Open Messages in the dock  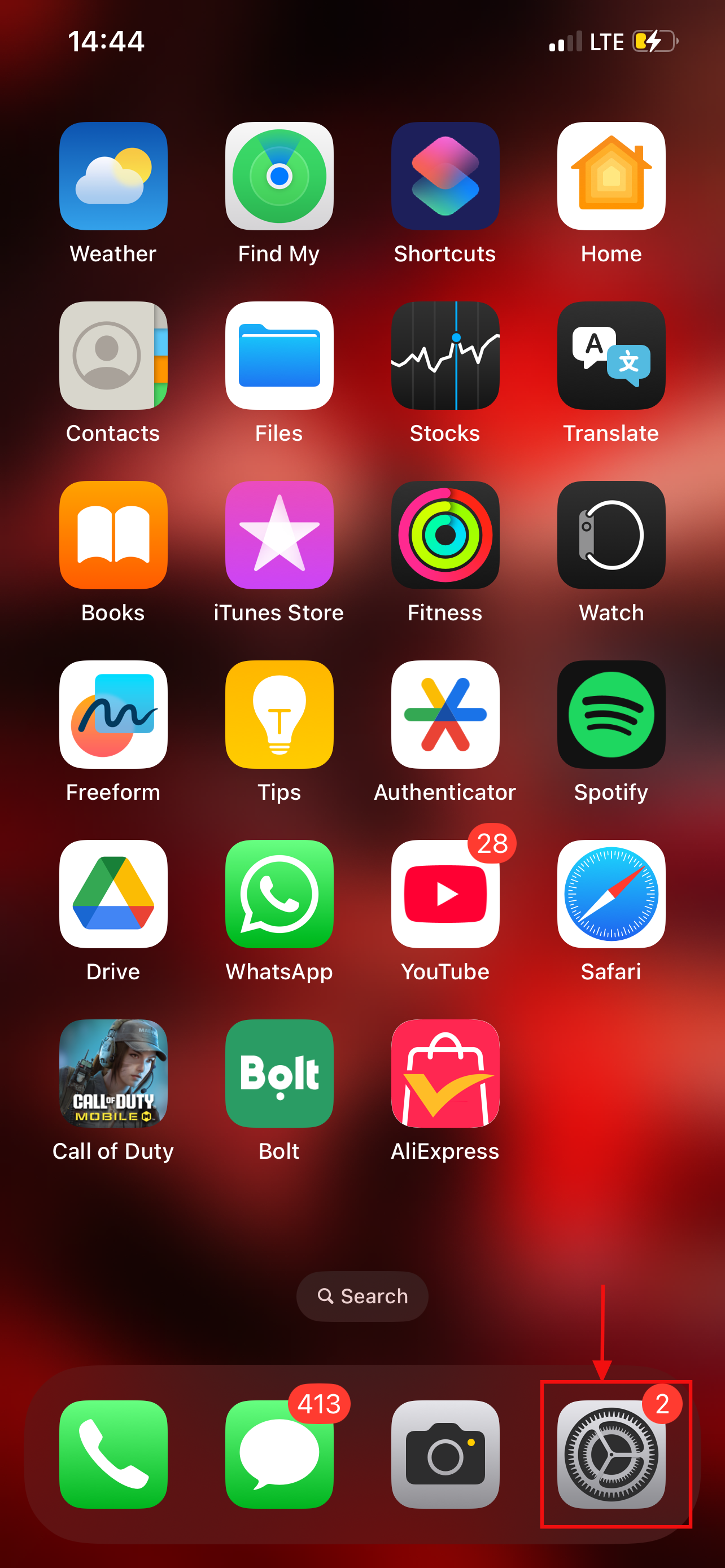coord(279,1453)
